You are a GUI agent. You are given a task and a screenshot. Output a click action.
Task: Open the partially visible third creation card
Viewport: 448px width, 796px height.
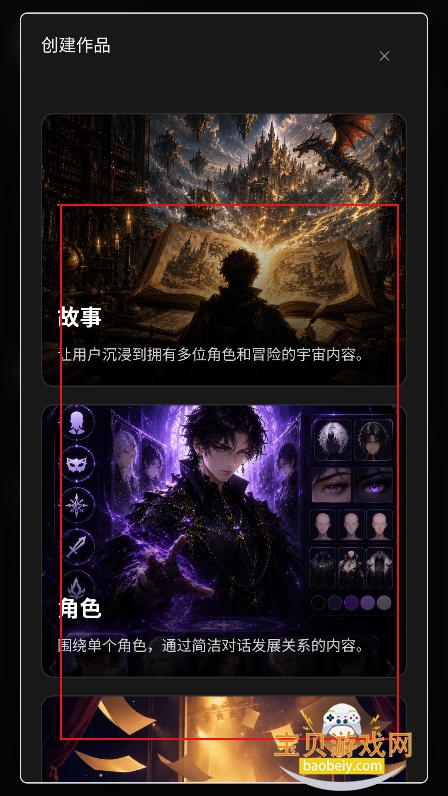224,739
